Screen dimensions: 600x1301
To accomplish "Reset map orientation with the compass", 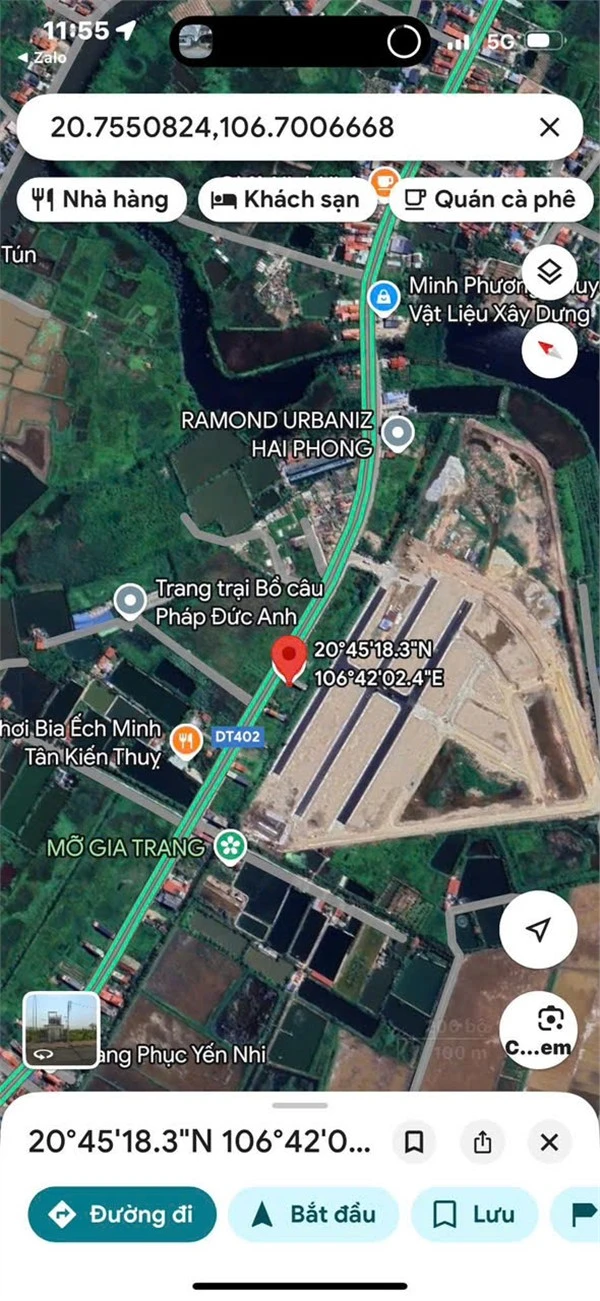I will click(x=549, y=349).
